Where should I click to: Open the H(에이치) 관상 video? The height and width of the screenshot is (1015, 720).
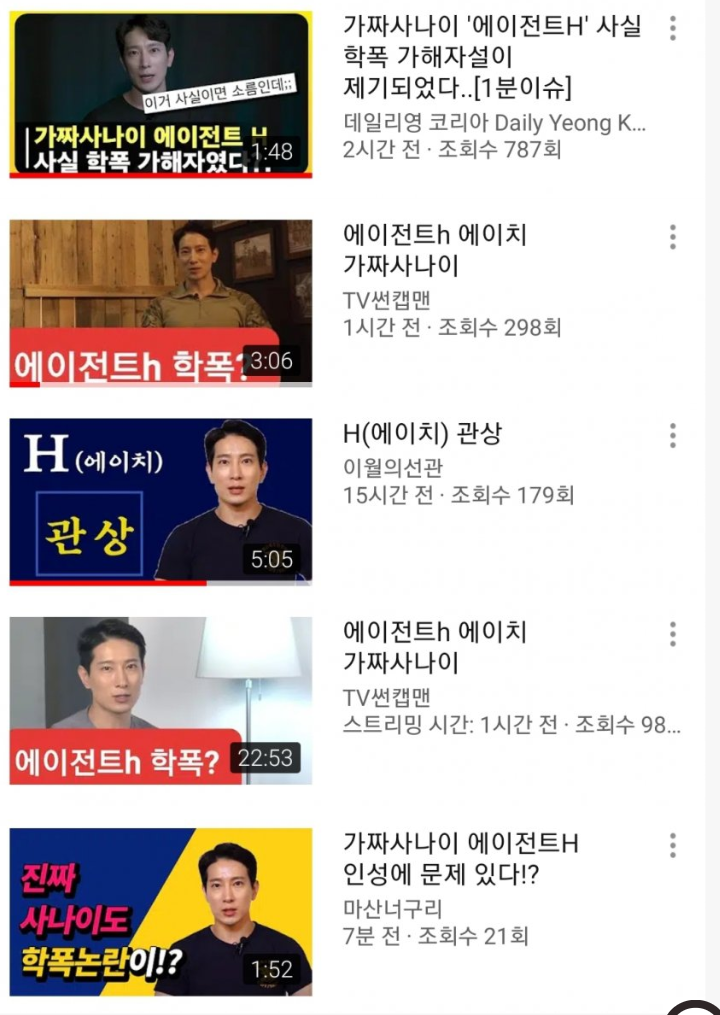pos(161,502)
